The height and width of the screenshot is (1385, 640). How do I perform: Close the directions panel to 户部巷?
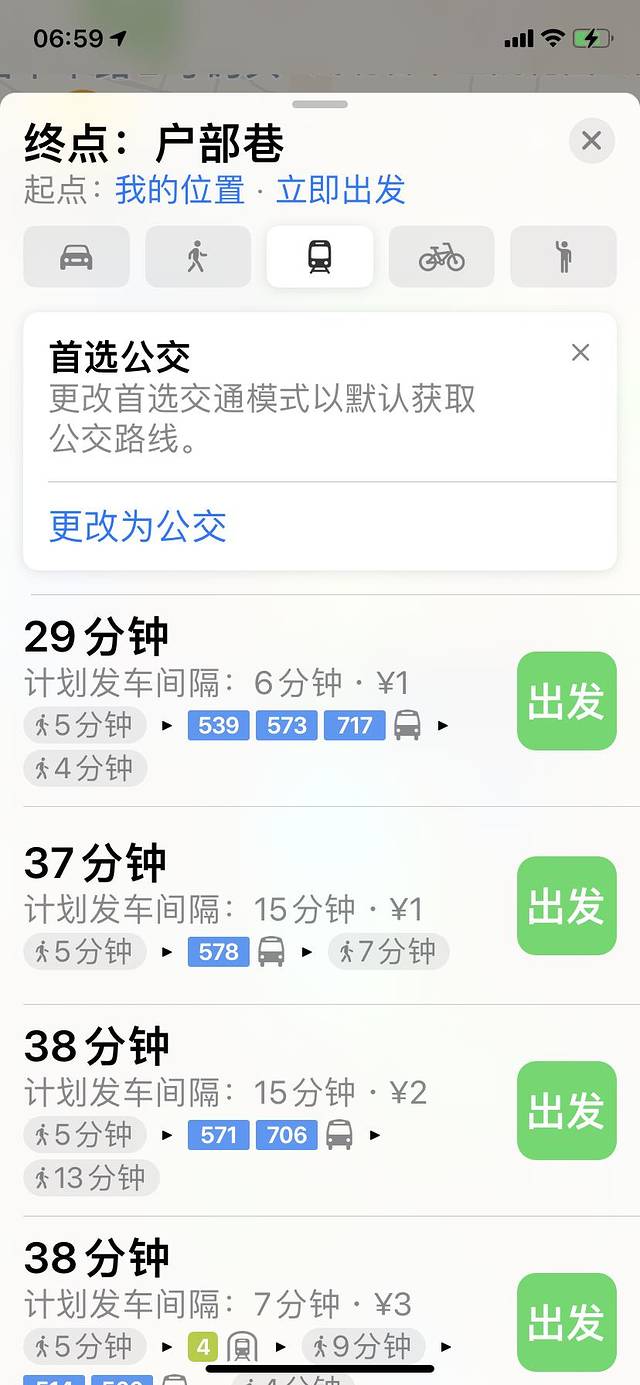coord(591,141)
